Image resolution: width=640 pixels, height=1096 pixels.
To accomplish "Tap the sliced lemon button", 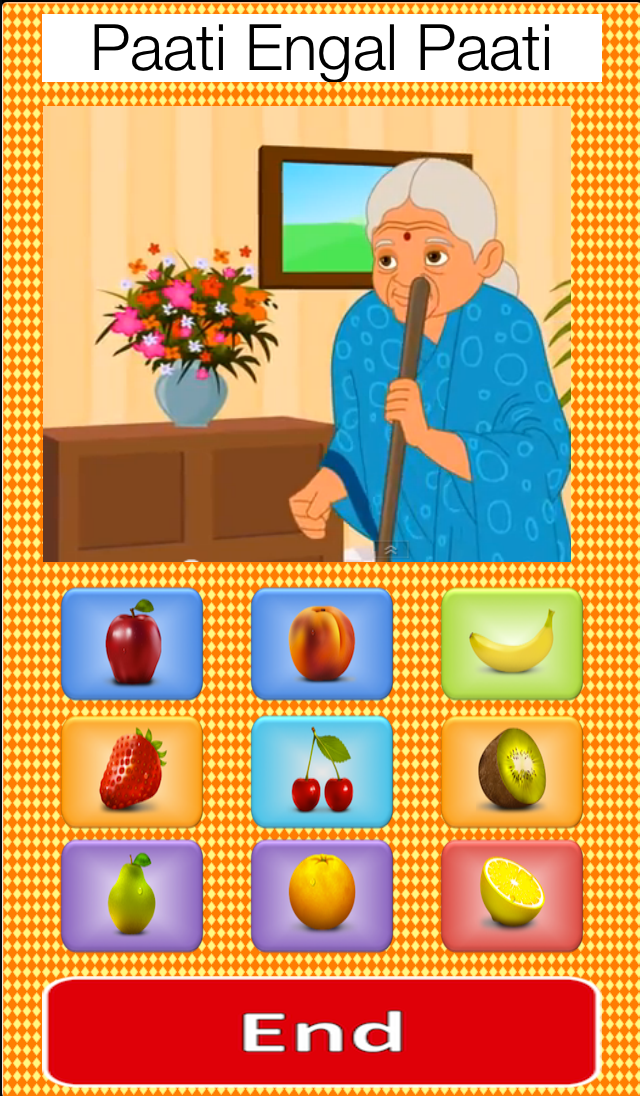I will [x=512, y=895].
